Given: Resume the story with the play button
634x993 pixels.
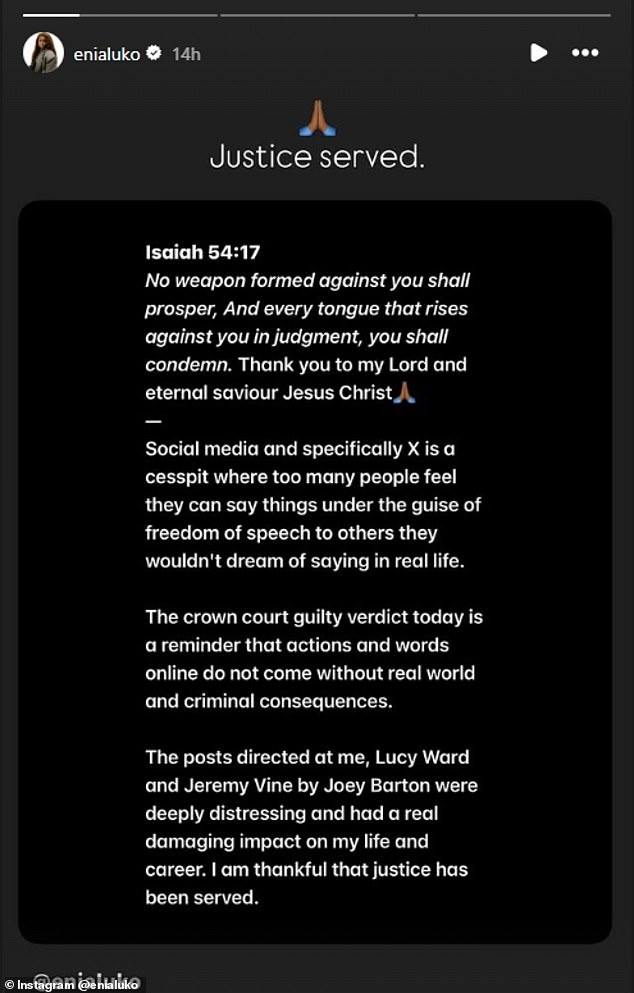Looking at the screenshot, I should pyautogui.click(x=539, y=53).
